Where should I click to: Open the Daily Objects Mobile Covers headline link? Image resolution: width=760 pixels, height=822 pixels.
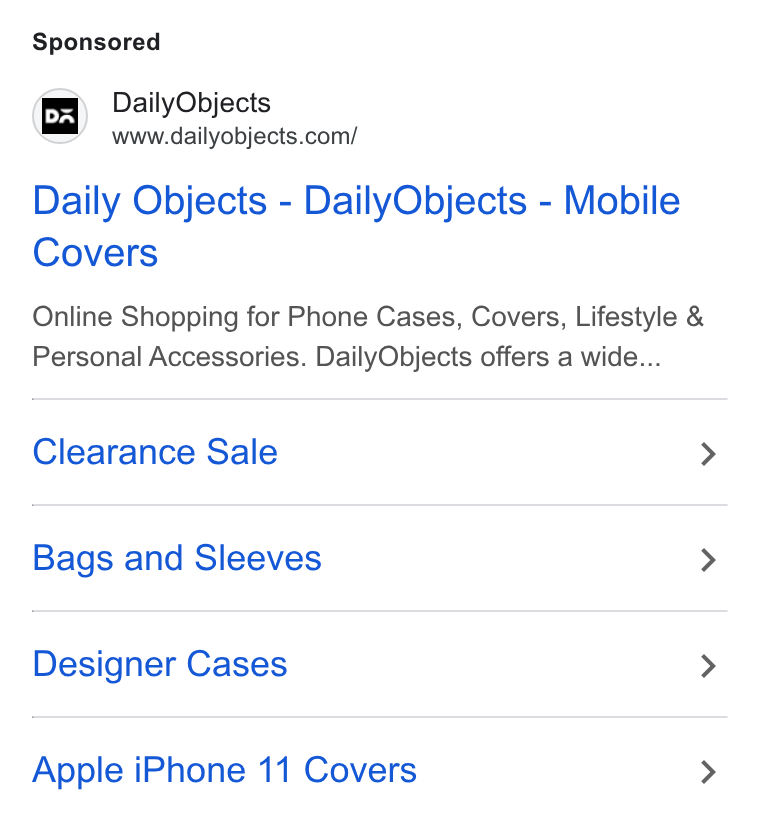pos(356,226)
